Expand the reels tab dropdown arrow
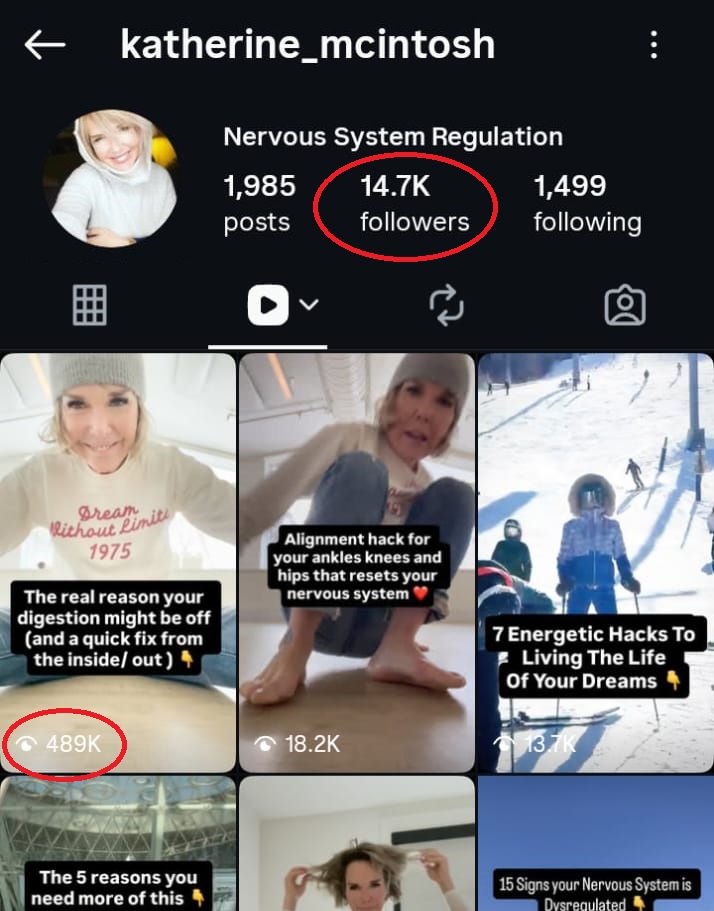Image resolution: width=714 pixels, height=911 pixels. [x=309, y=305]
